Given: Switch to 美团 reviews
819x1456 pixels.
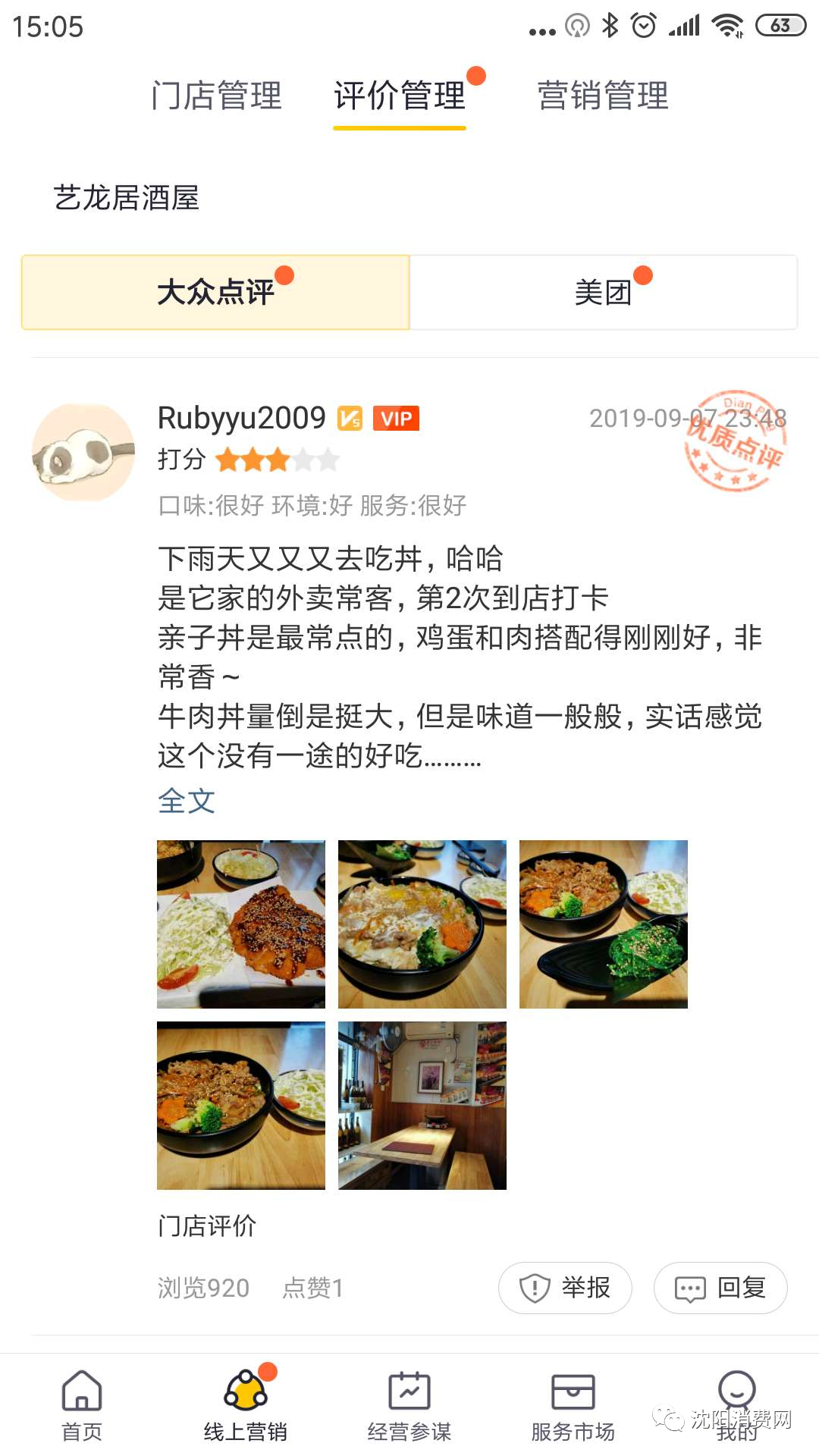Looking at the screenshot, I should pyautogui.click(x=603, y=293).
